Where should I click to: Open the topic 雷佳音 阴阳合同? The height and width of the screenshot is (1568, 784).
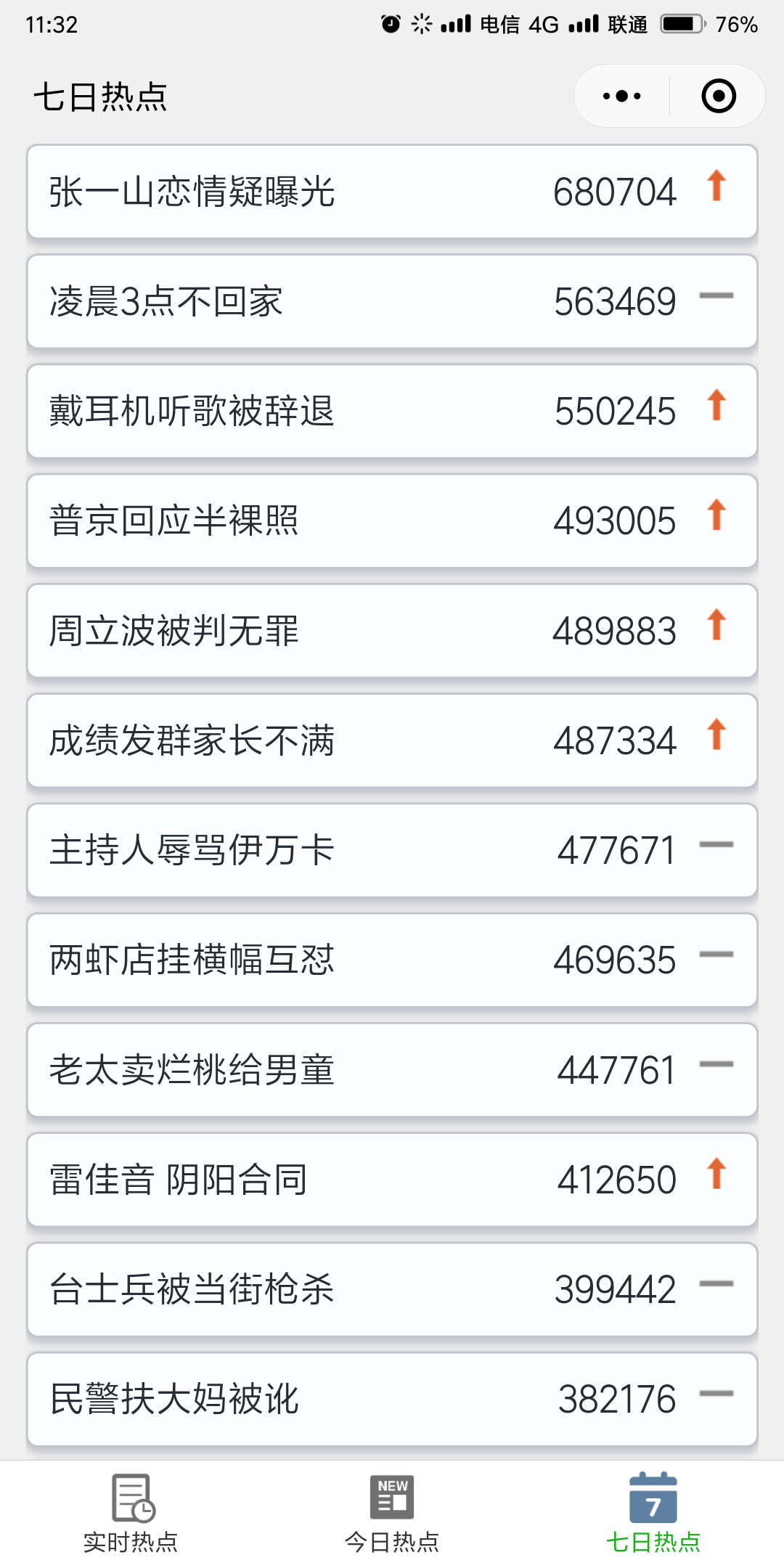392,1180
